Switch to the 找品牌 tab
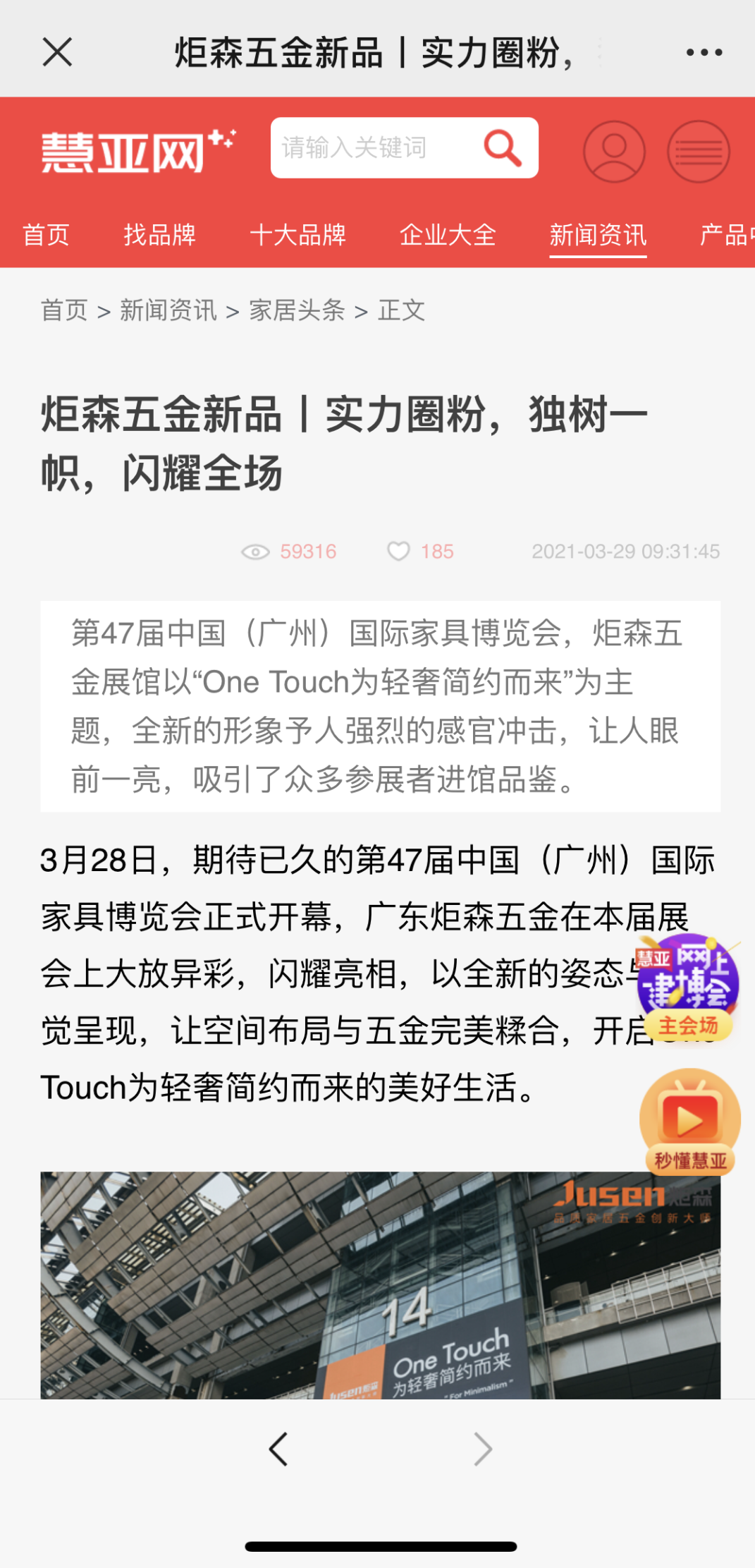The width and height of the screenshot is (755, 1568). [159, 235]
